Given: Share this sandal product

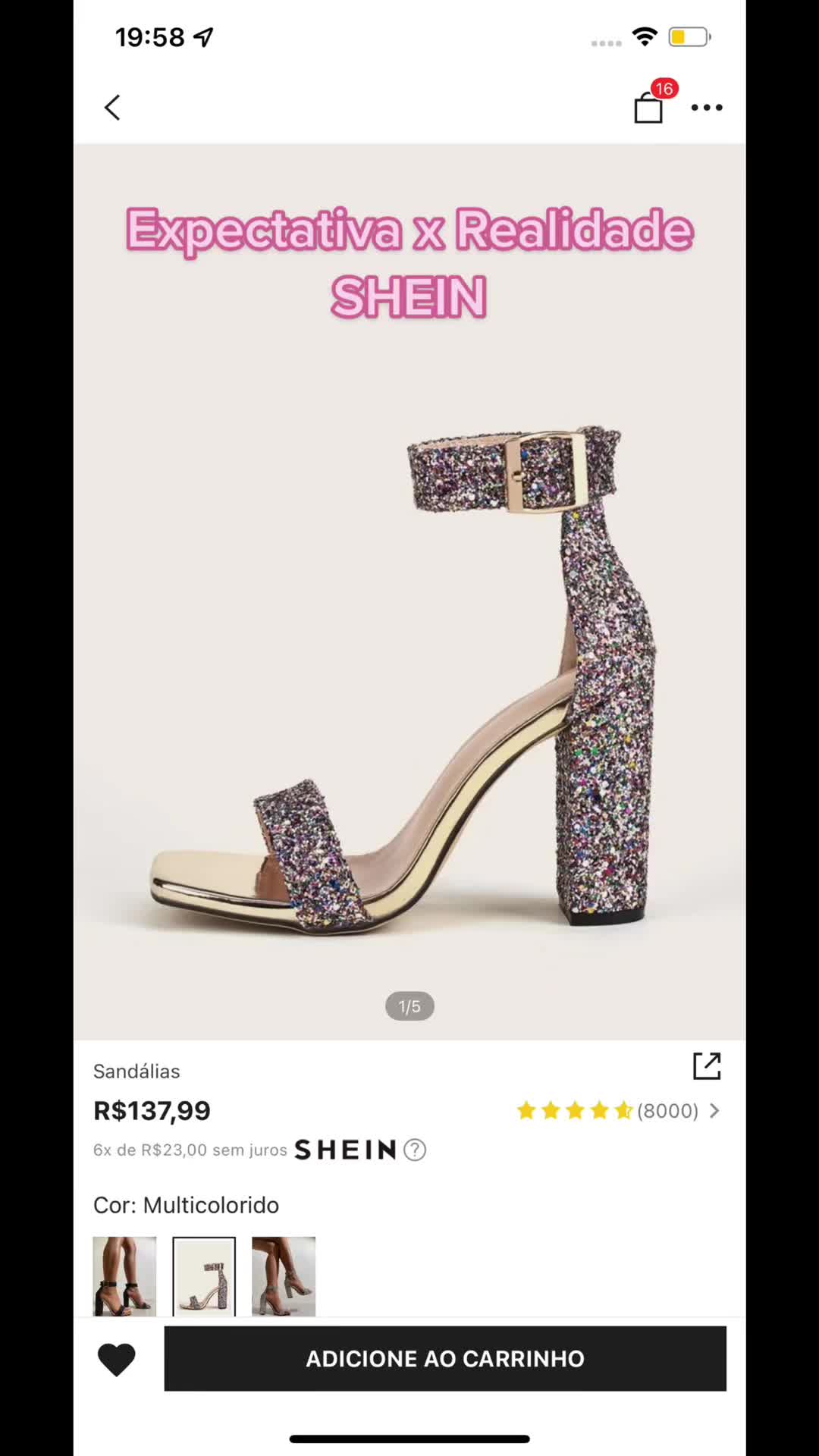Looking at the screenshot, I should click(707, 1066).
